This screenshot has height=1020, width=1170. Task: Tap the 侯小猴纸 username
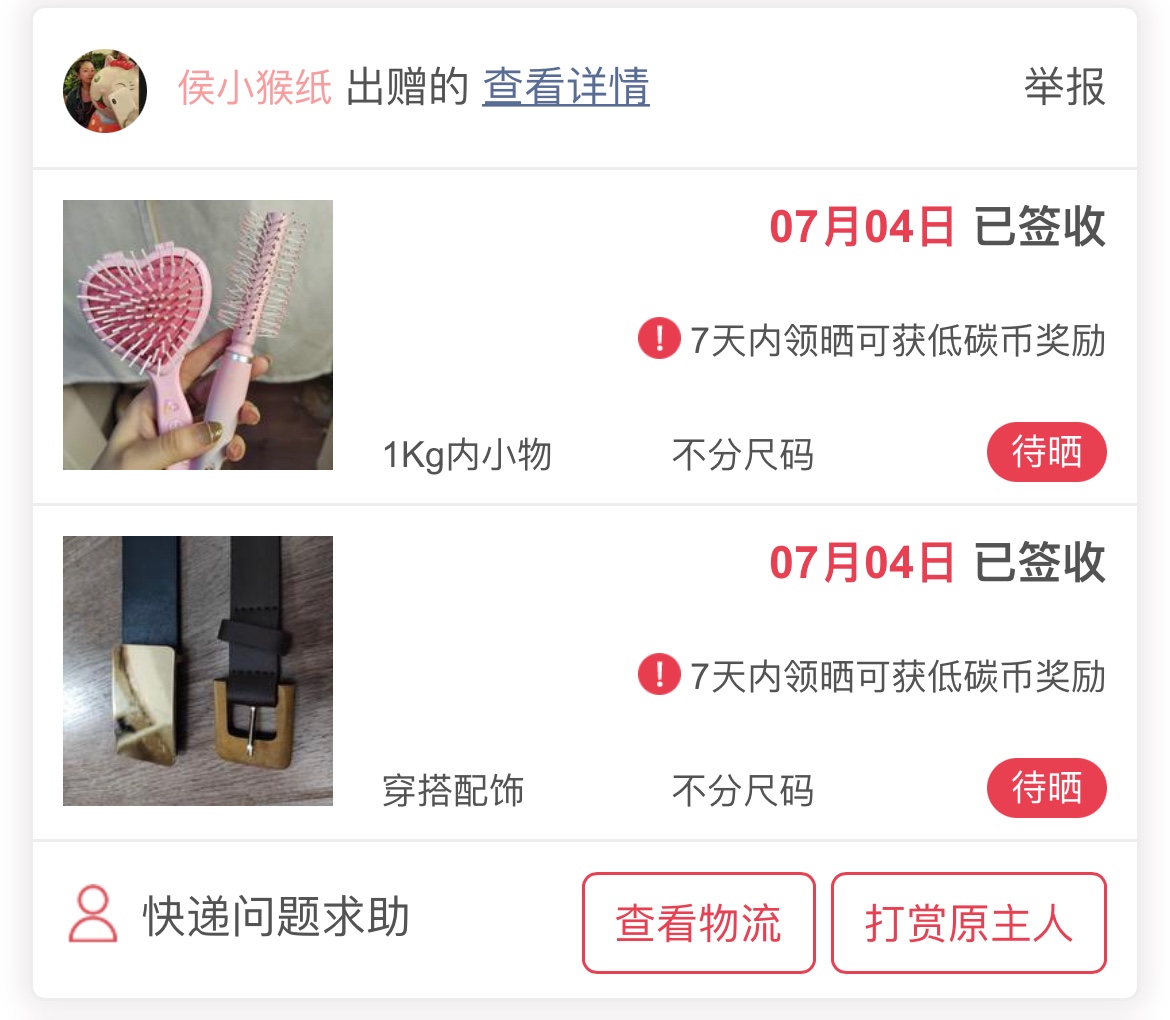pos(255,88)
